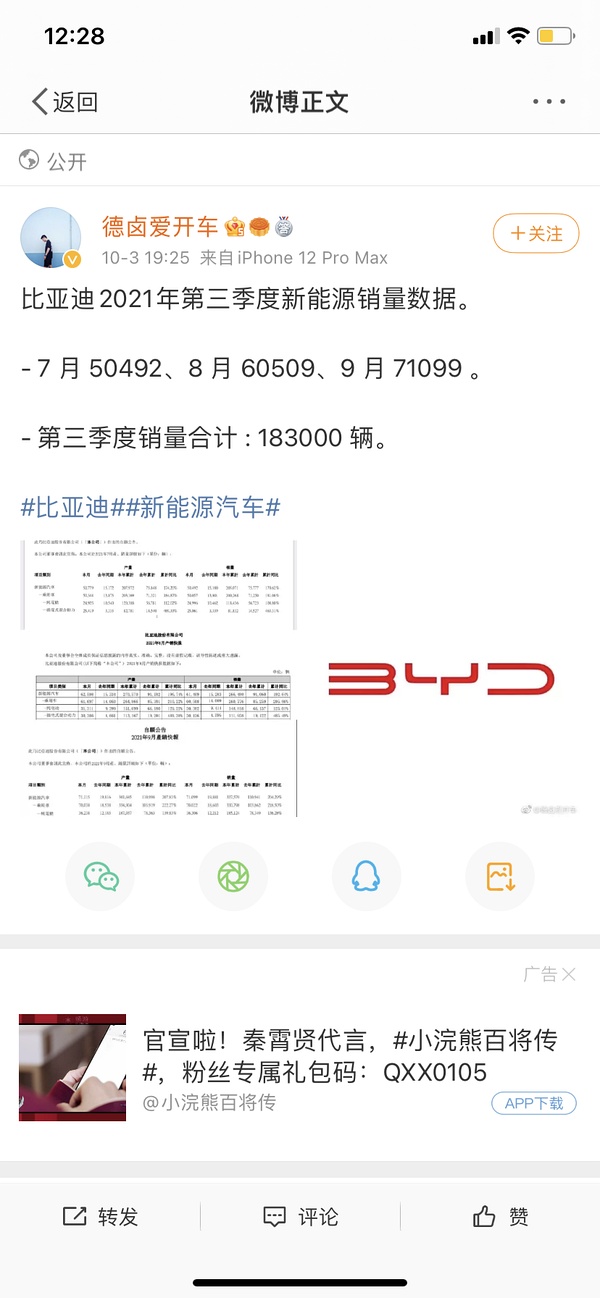Share post to QQ
This screenshot has height=1298, width=600.
tap(366, 876)
